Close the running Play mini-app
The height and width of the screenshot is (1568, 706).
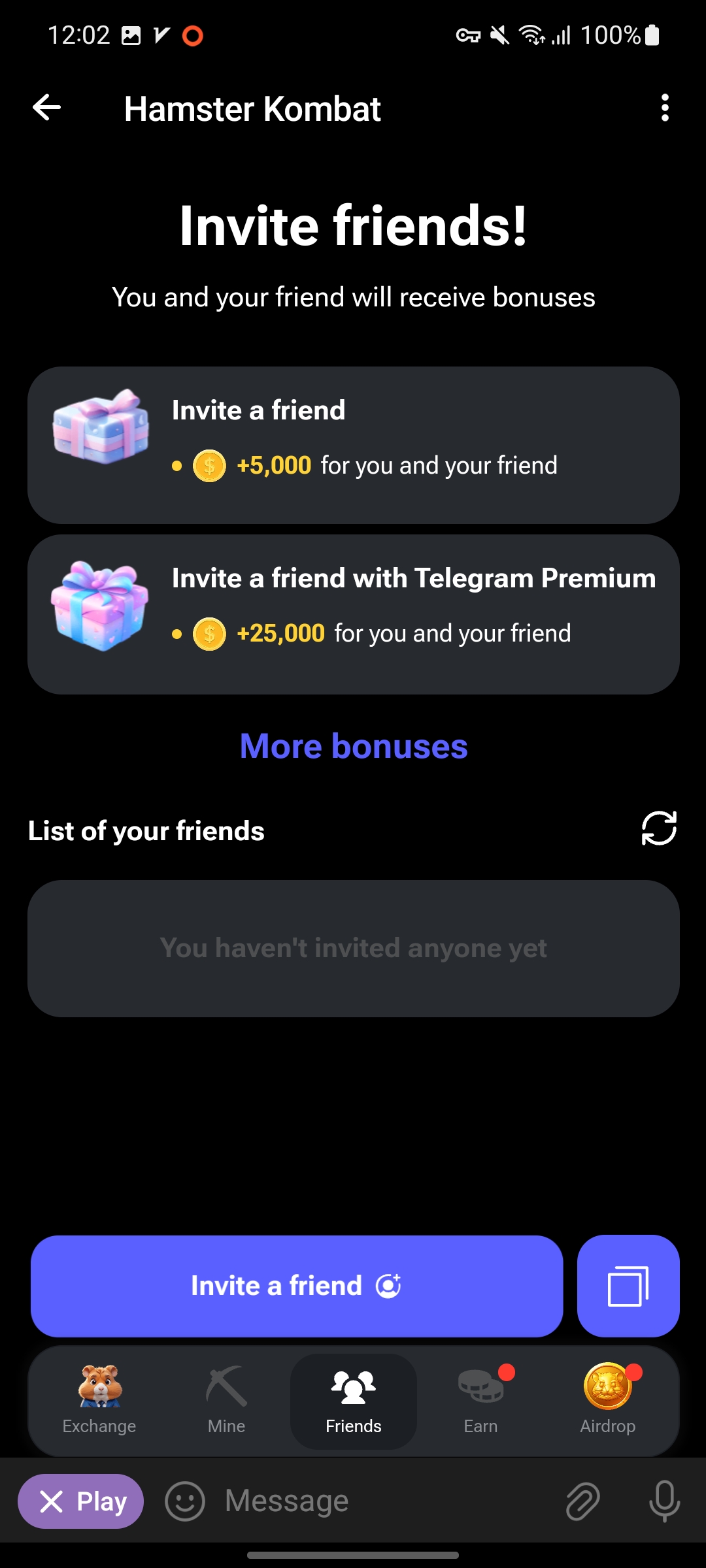80,1501
